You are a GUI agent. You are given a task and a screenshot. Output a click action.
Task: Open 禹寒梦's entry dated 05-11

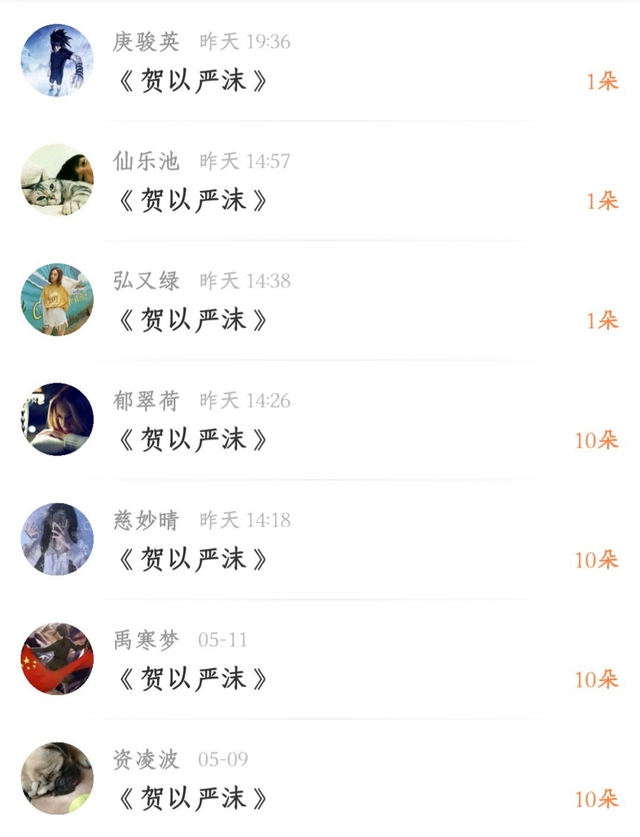[x=320, y=659]
